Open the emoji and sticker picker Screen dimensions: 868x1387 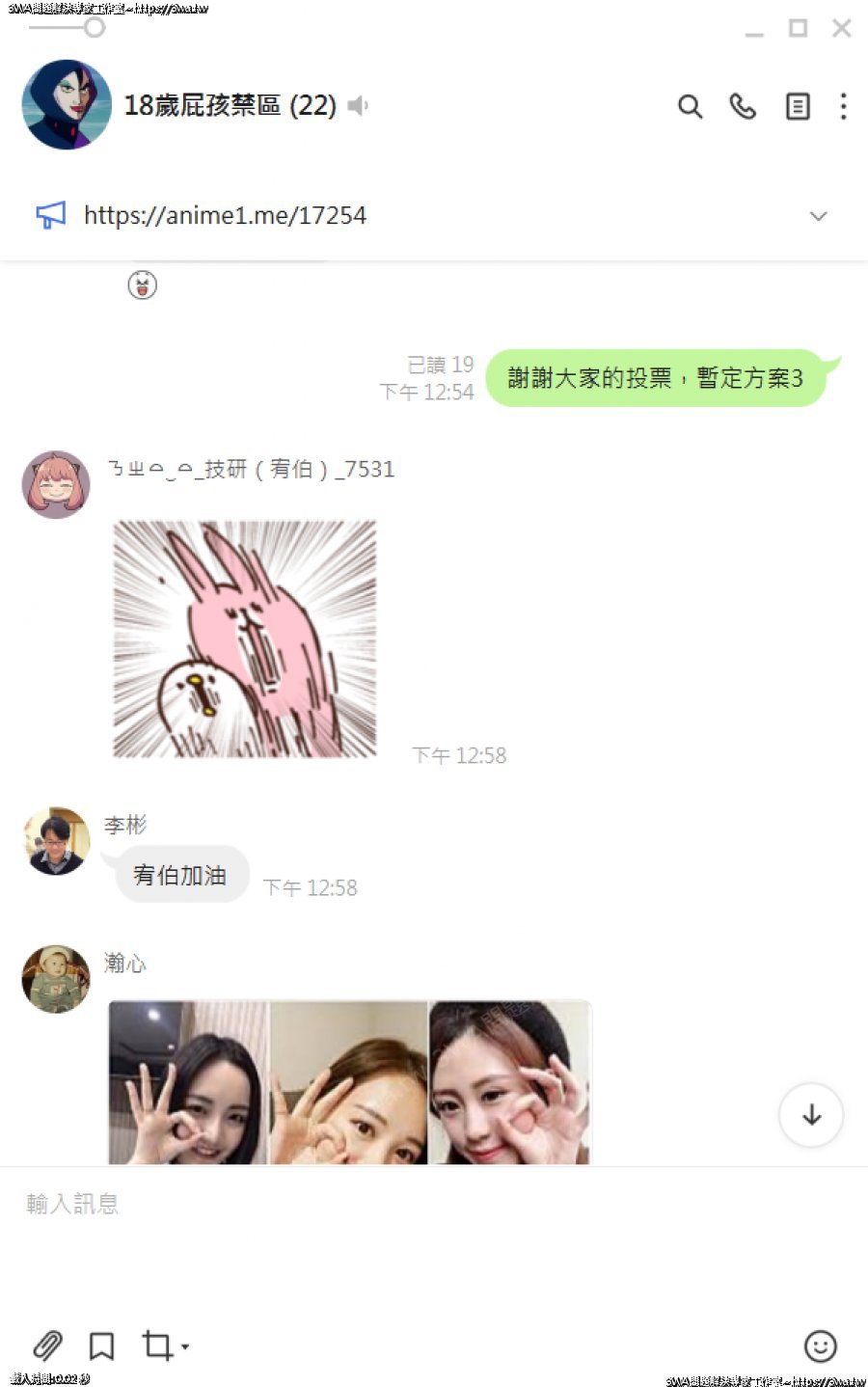(820, 1346)
